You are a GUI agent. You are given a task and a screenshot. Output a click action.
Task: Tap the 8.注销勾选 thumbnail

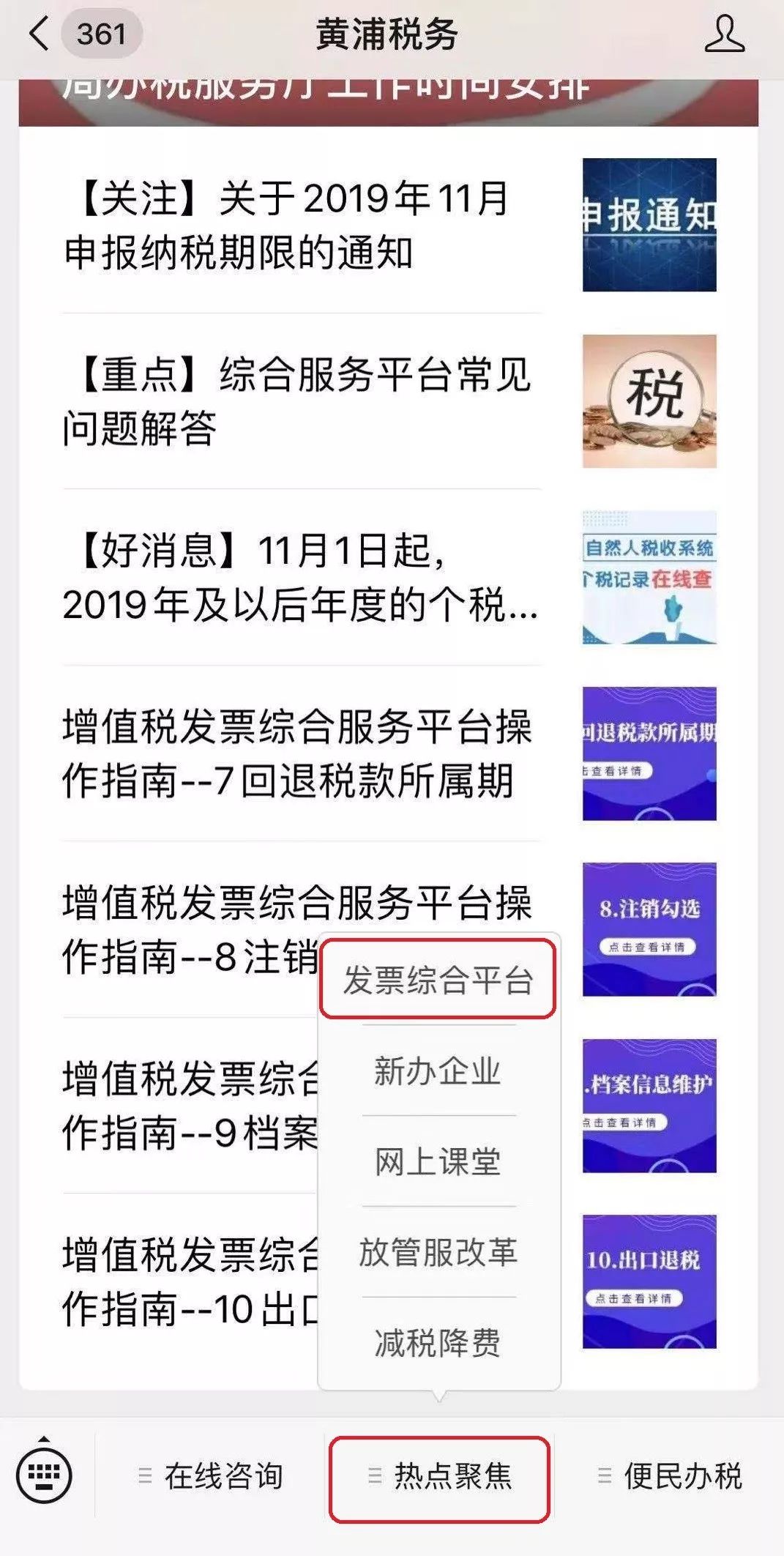tap(649, 929)
